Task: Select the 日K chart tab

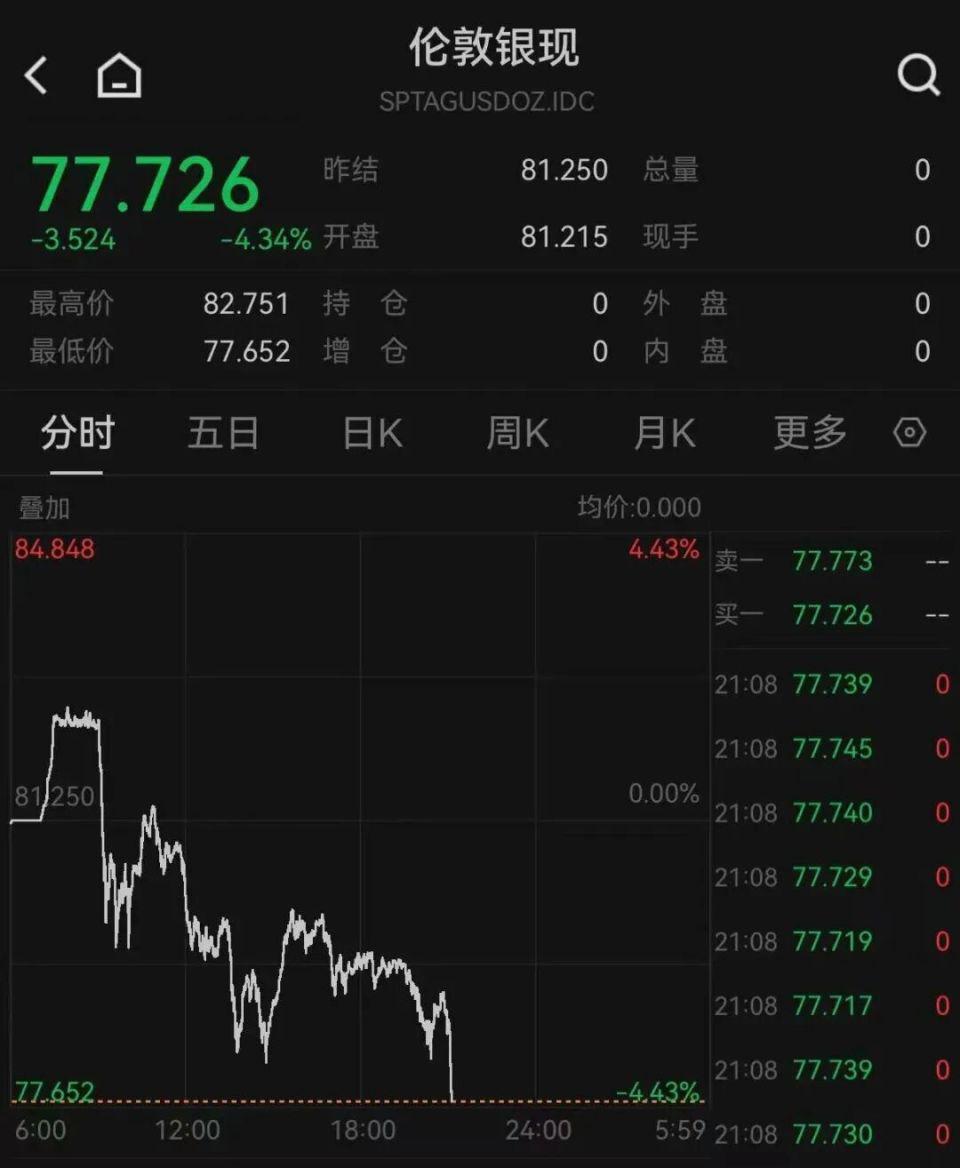Action: pos(372,434)
